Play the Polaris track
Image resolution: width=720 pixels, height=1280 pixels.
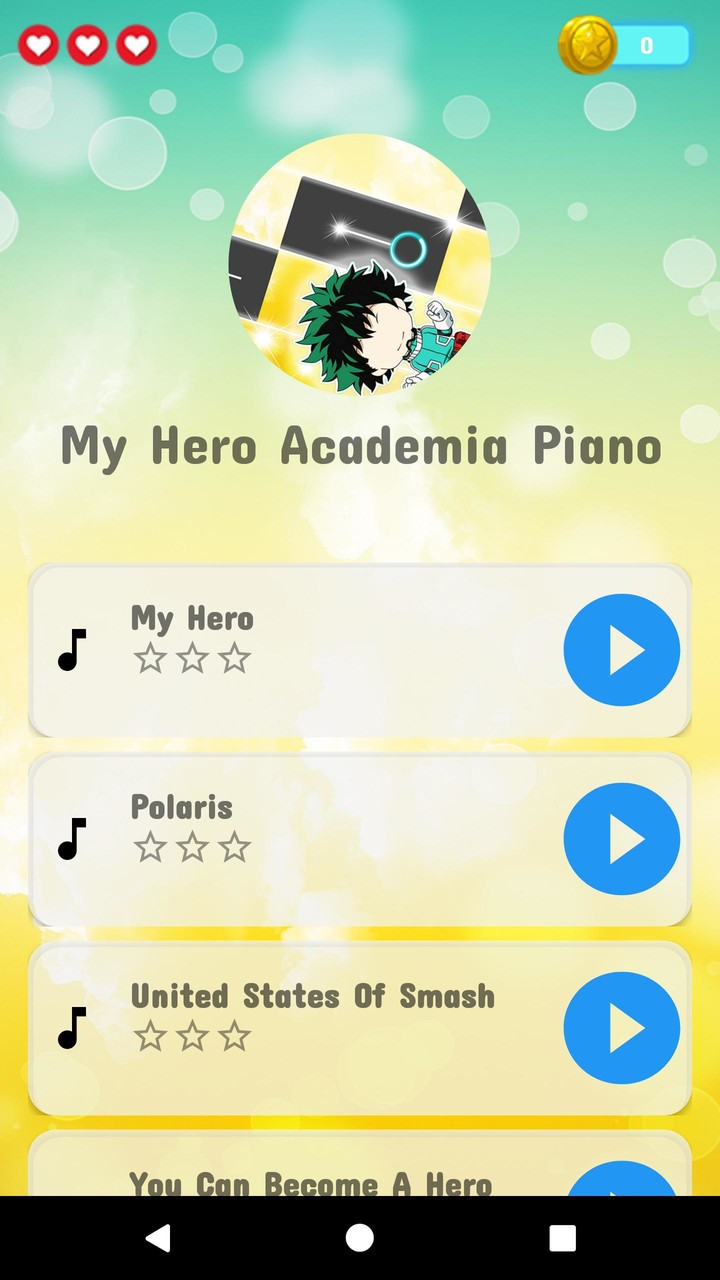coord(622,838)
